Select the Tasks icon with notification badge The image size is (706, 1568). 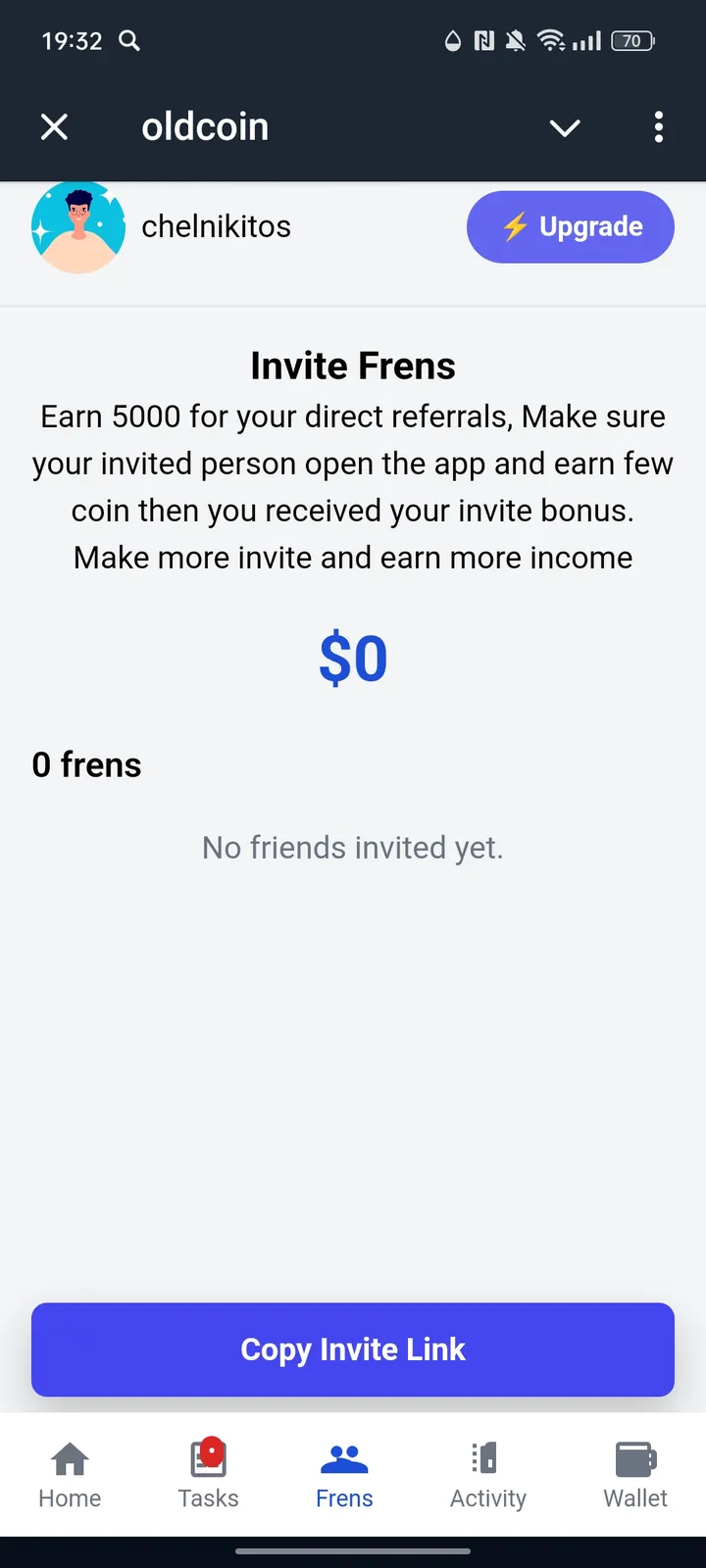click(208, 1460)
